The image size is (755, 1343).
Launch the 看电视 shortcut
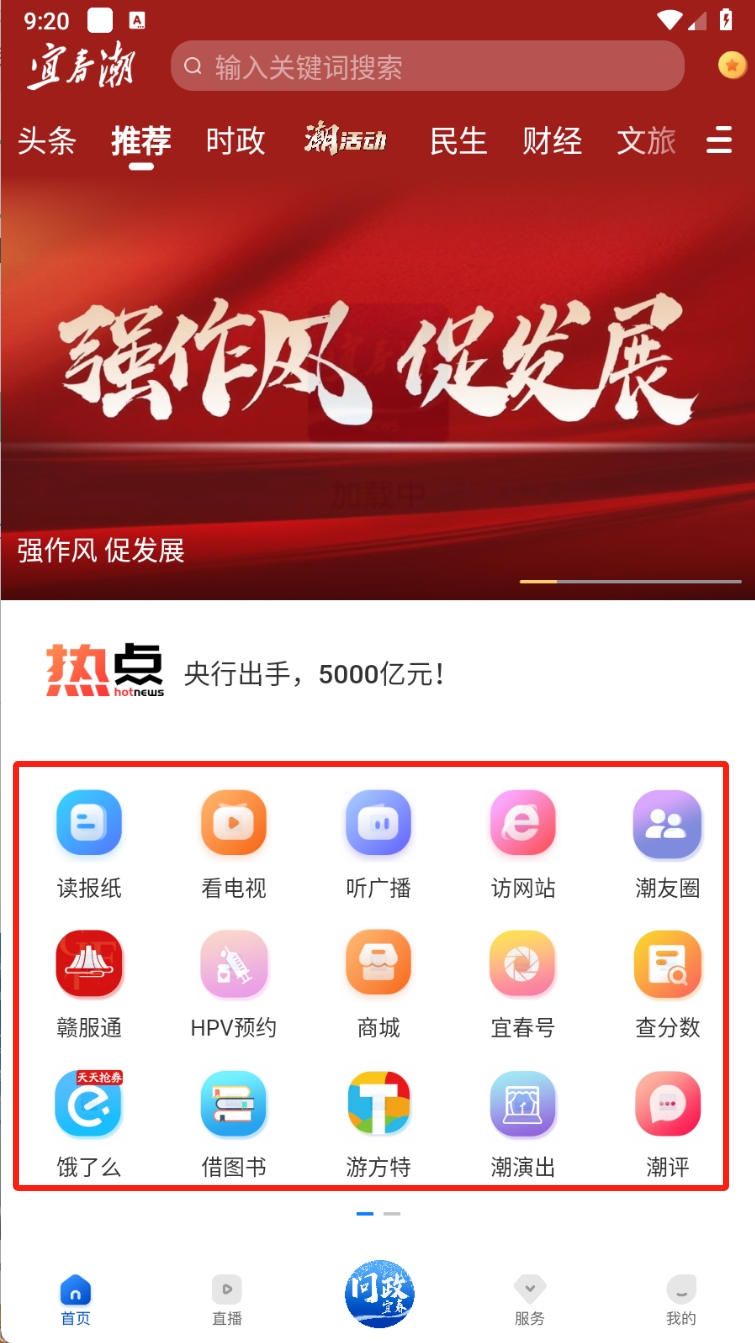(233, 842)
